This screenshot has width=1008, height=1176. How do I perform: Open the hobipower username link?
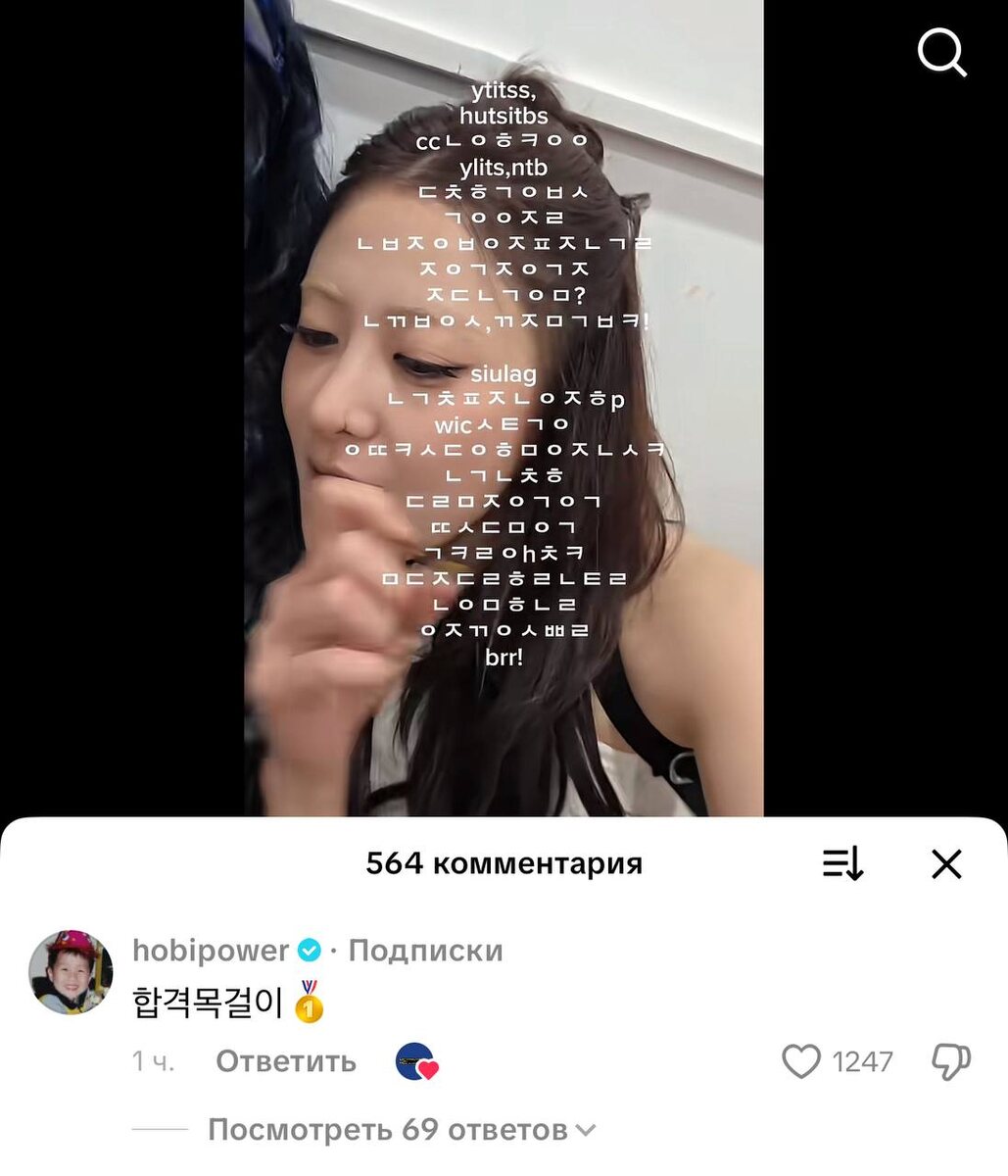point(211,951)
